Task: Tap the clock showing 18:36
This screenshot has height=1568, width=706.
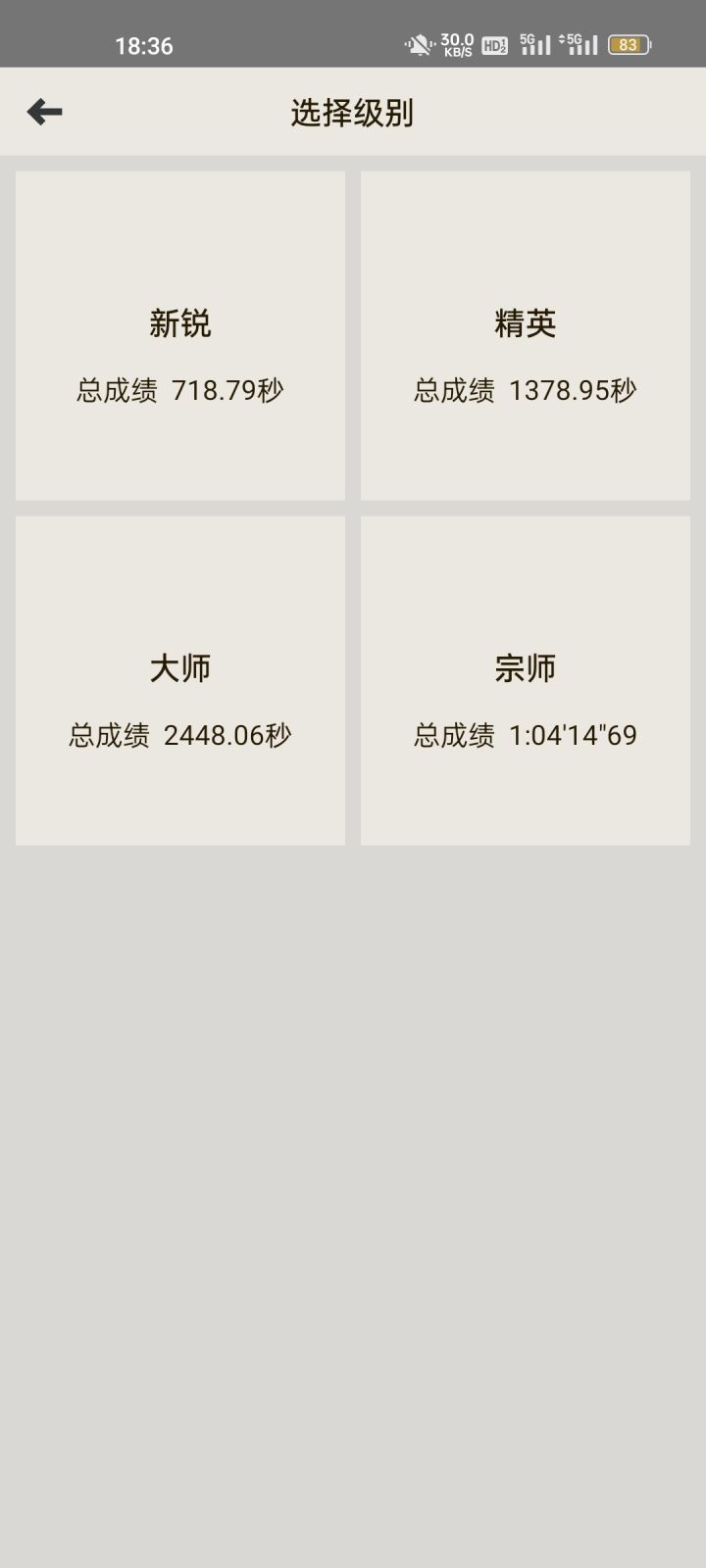Action: [x=144, y=44]
